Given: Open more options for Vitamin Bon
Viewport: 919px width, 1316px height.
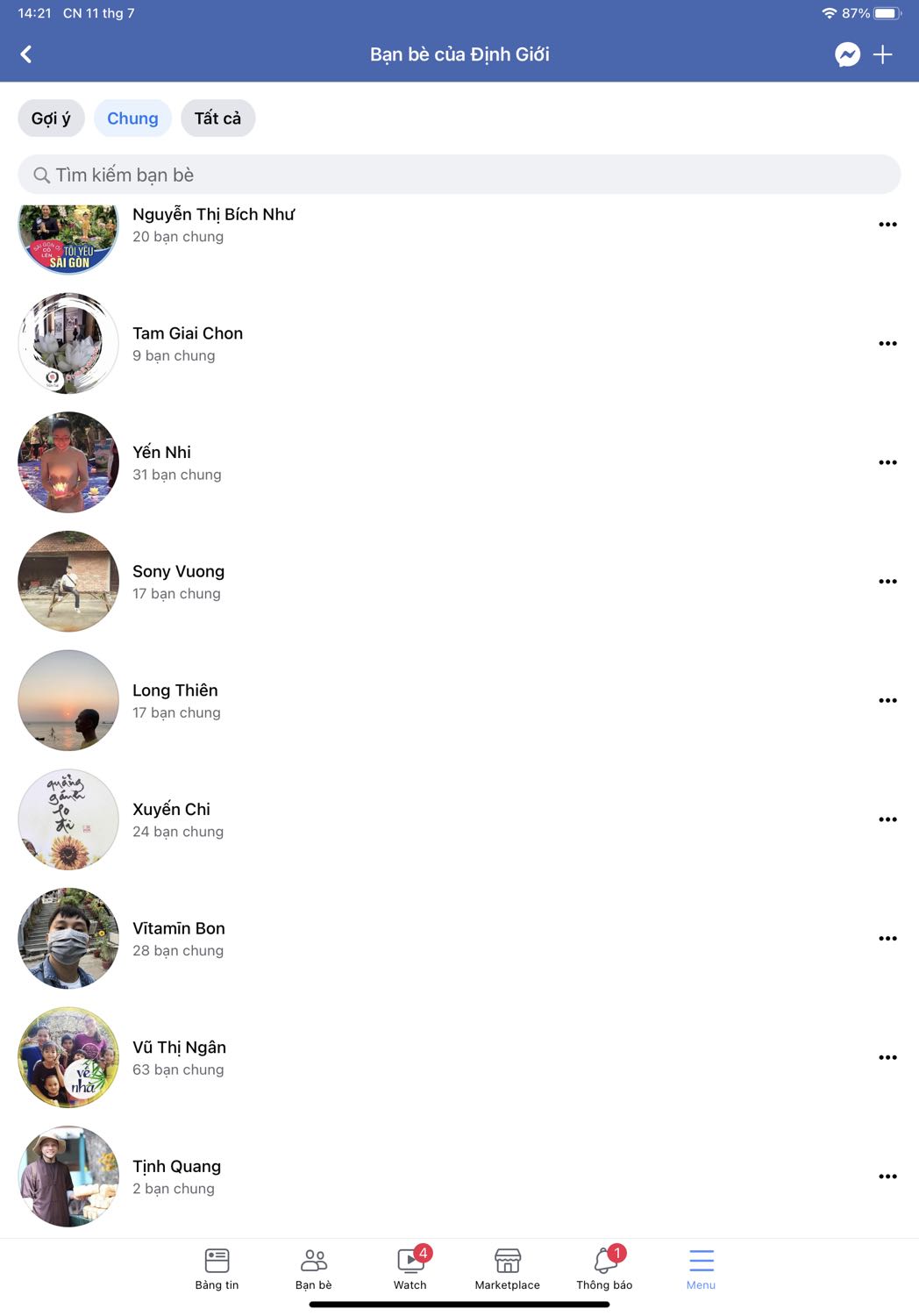Looking at the screenshot, I should tap(887, 939).
